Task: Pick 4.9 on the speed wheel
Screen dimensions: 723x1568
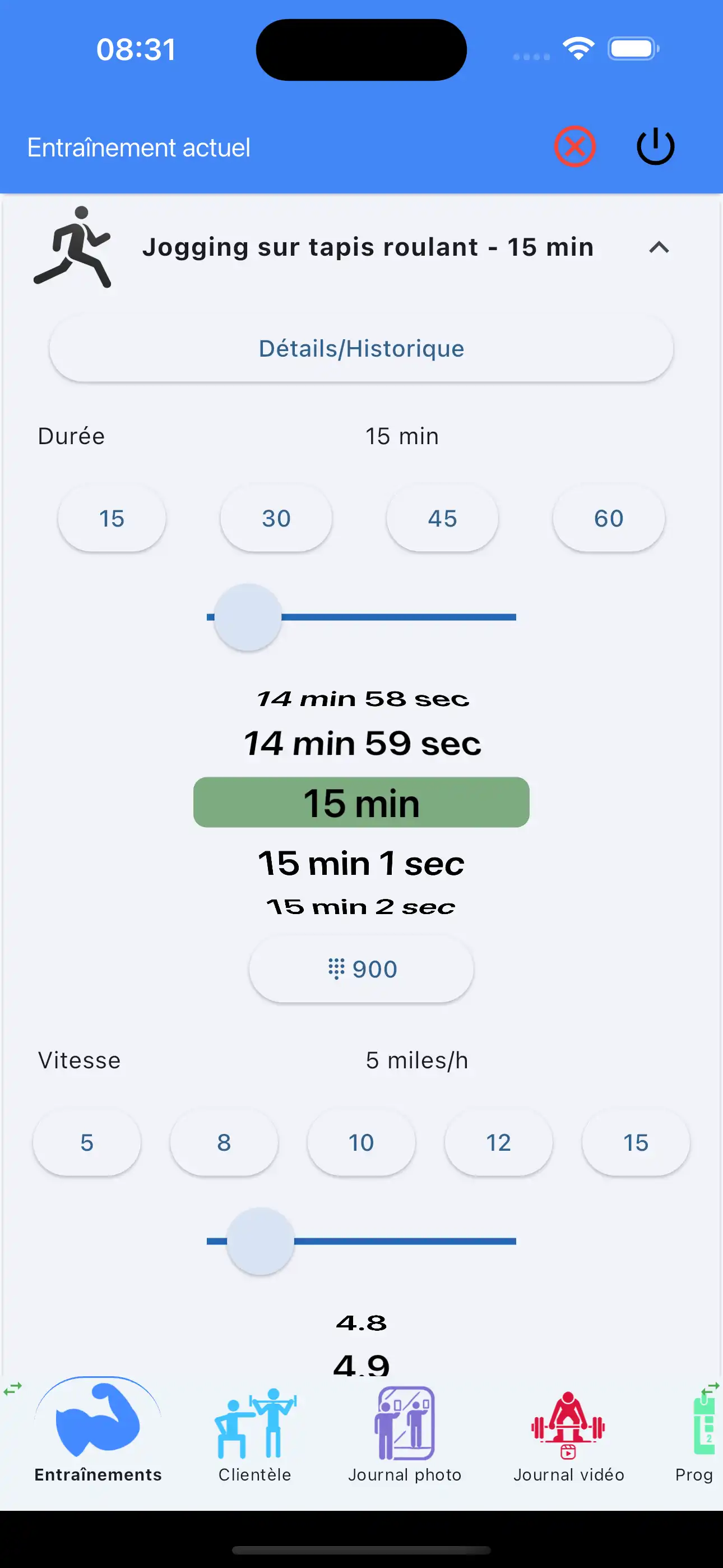Action: (361, 1366)
